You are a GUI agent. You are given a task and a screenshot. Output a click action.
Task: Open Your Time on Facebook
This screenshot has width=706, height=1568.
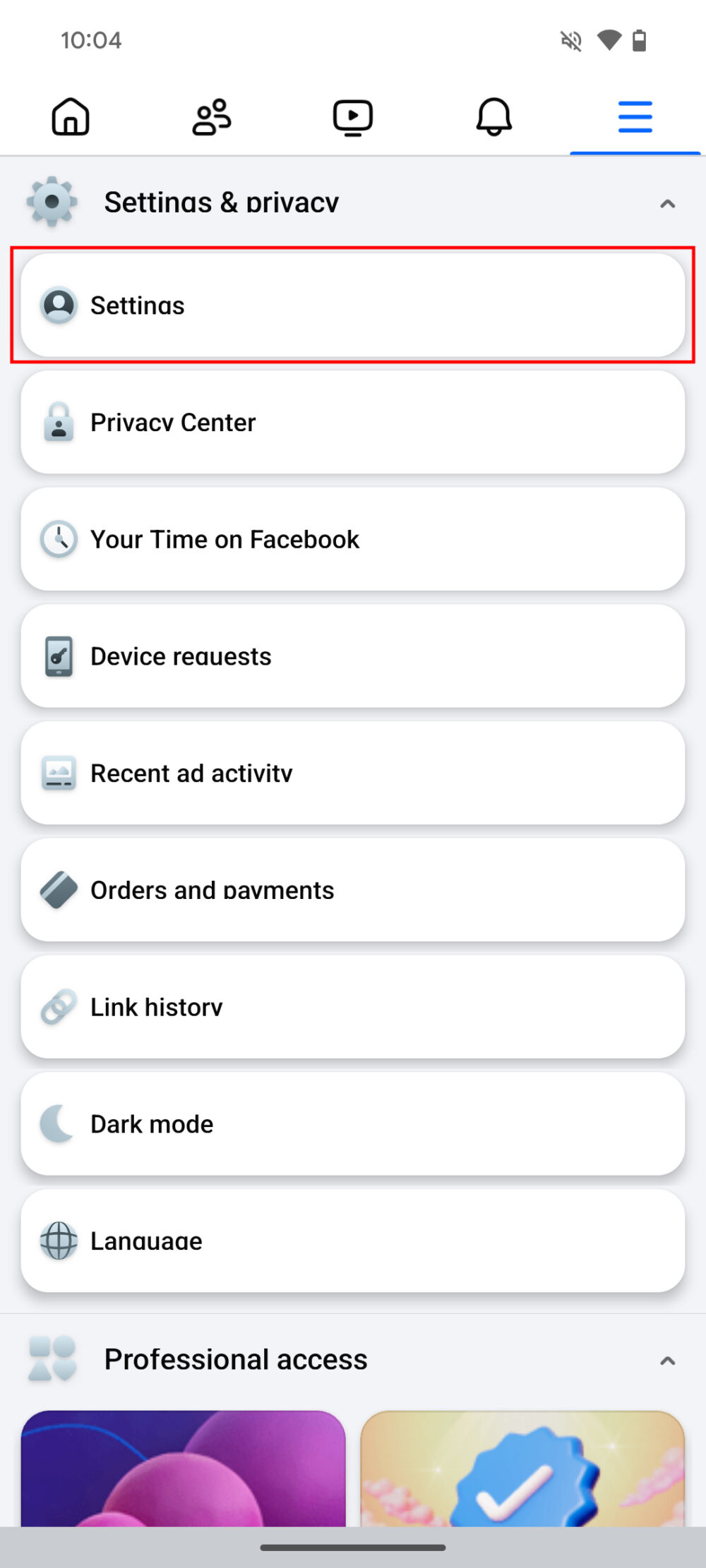[x=352, y=538]
